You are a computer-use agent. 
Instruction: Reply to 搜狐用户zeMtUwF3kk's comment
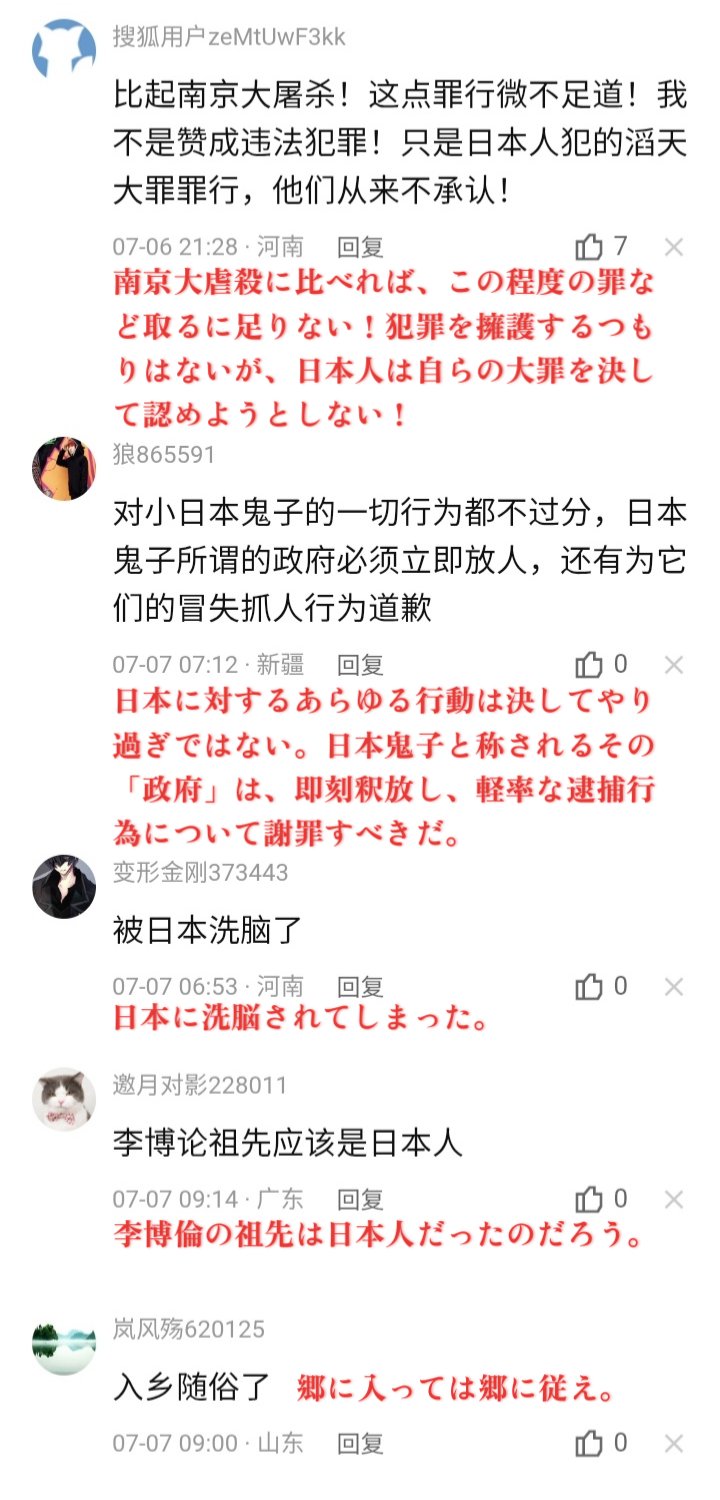pos(360,247)
